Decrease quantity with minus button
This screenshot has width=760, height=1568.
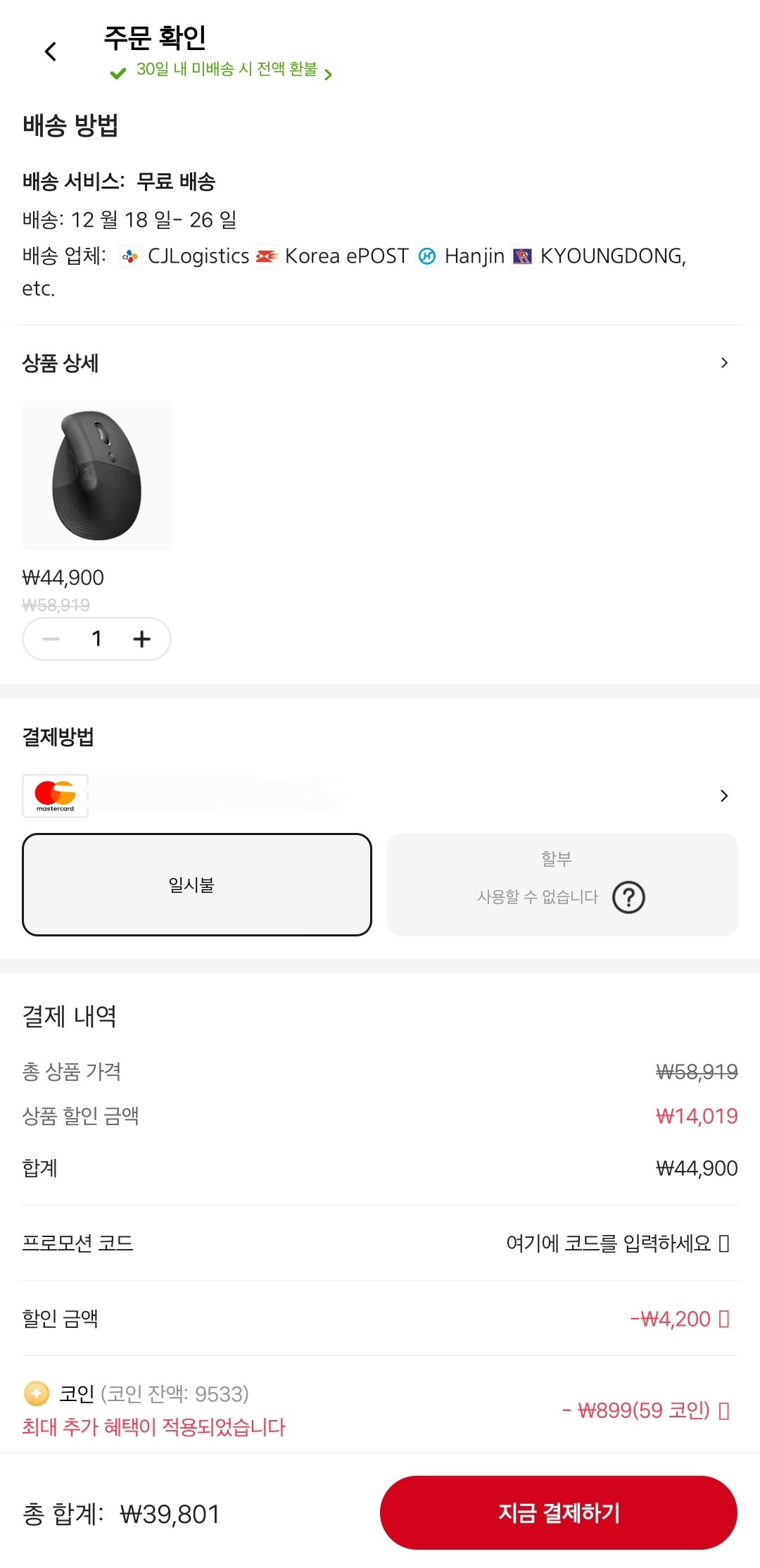pos(51,639)
